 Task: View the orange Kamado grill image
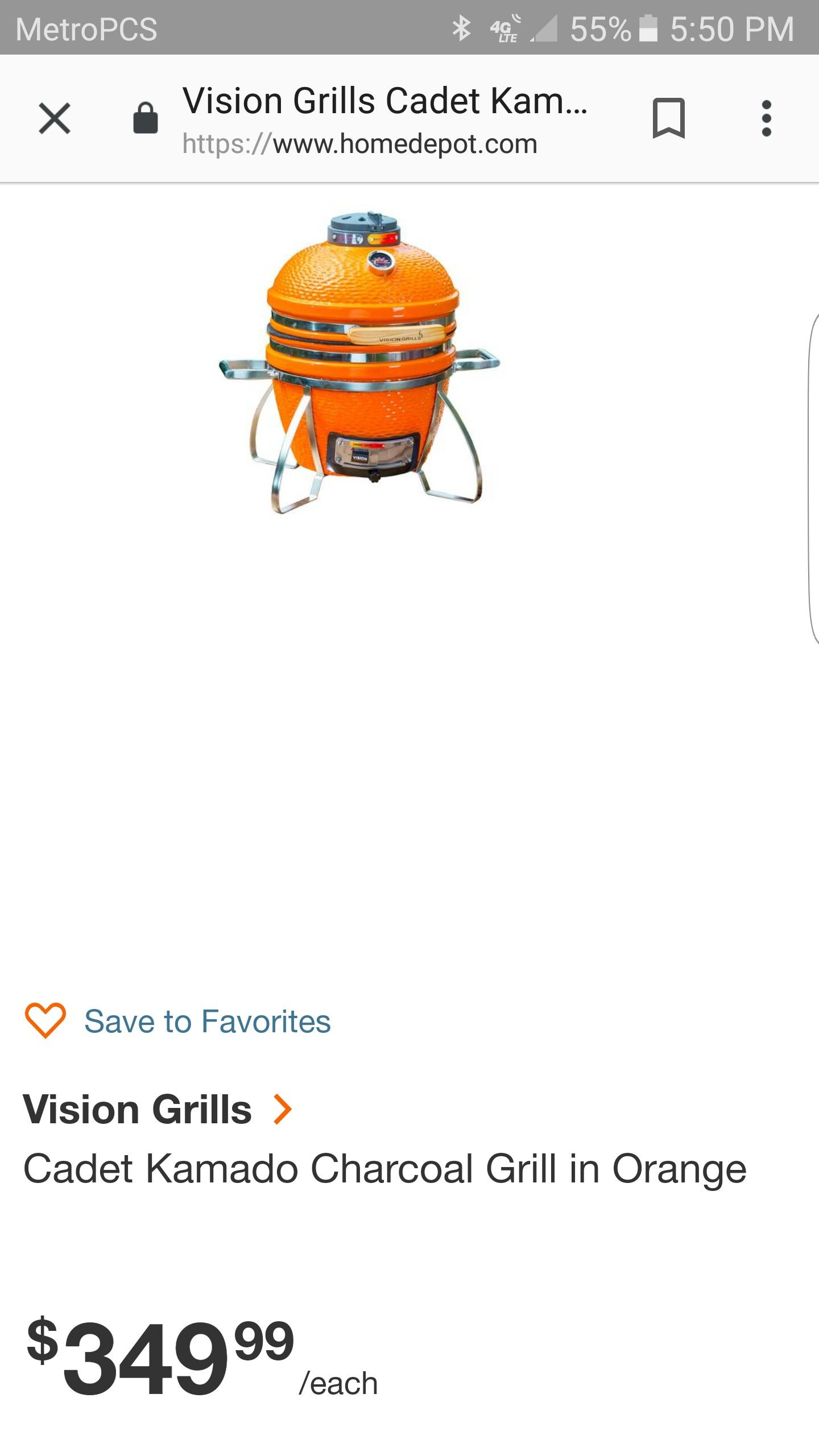click(x=359, y=362)
